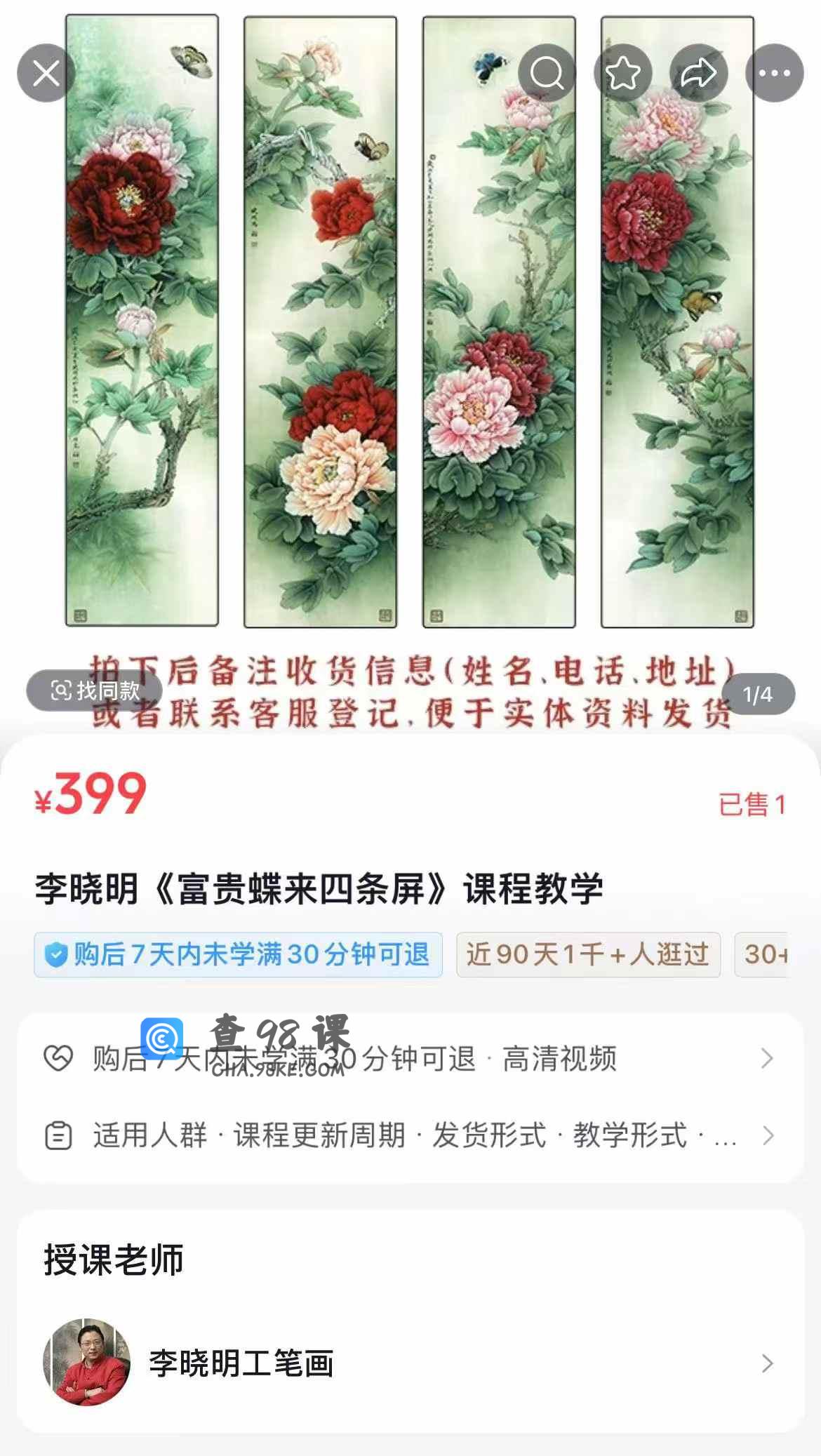
Task: Open the refund guarantee and 高清视频 row
Action: coord(410,1058)
